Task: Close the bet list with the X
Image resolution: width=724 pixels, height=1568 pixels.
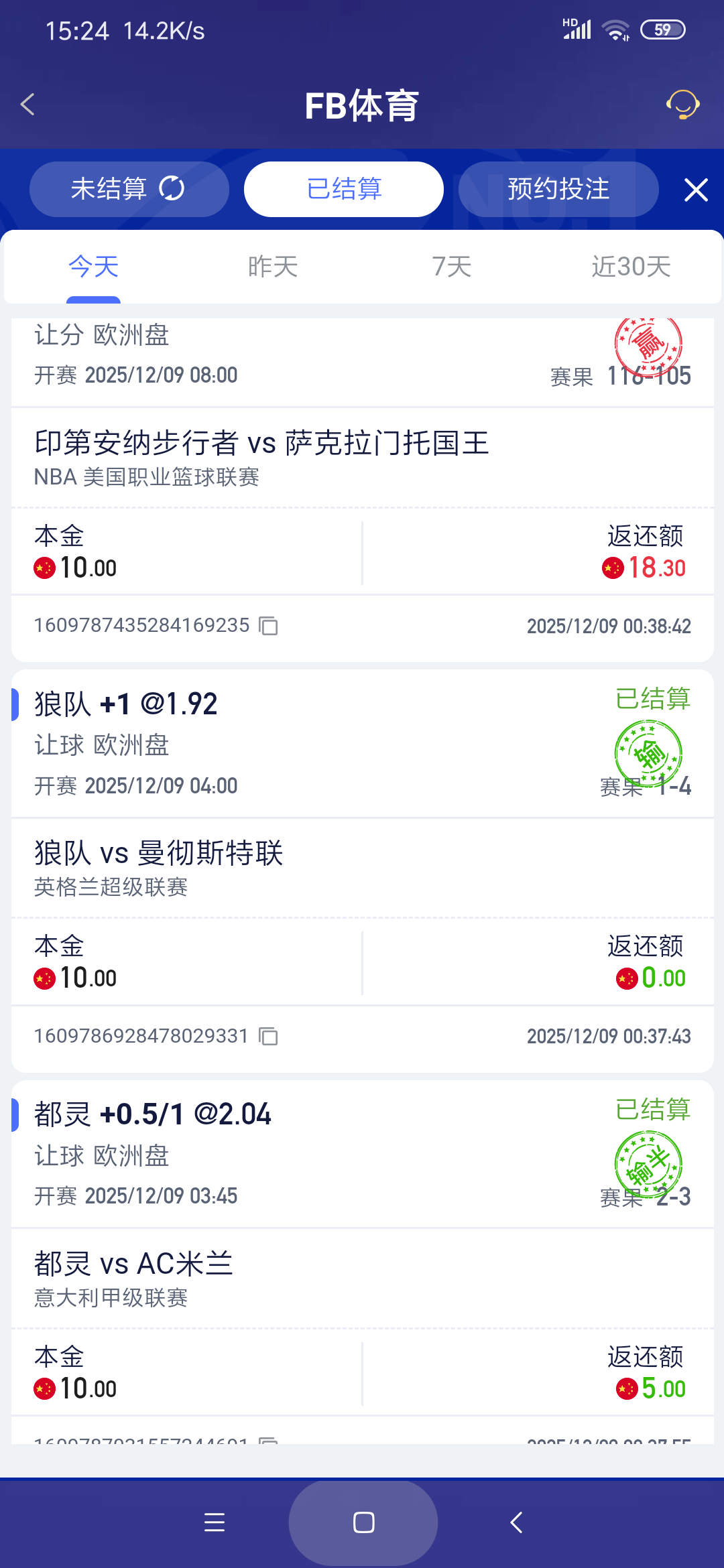Action: tap(696, 190)
